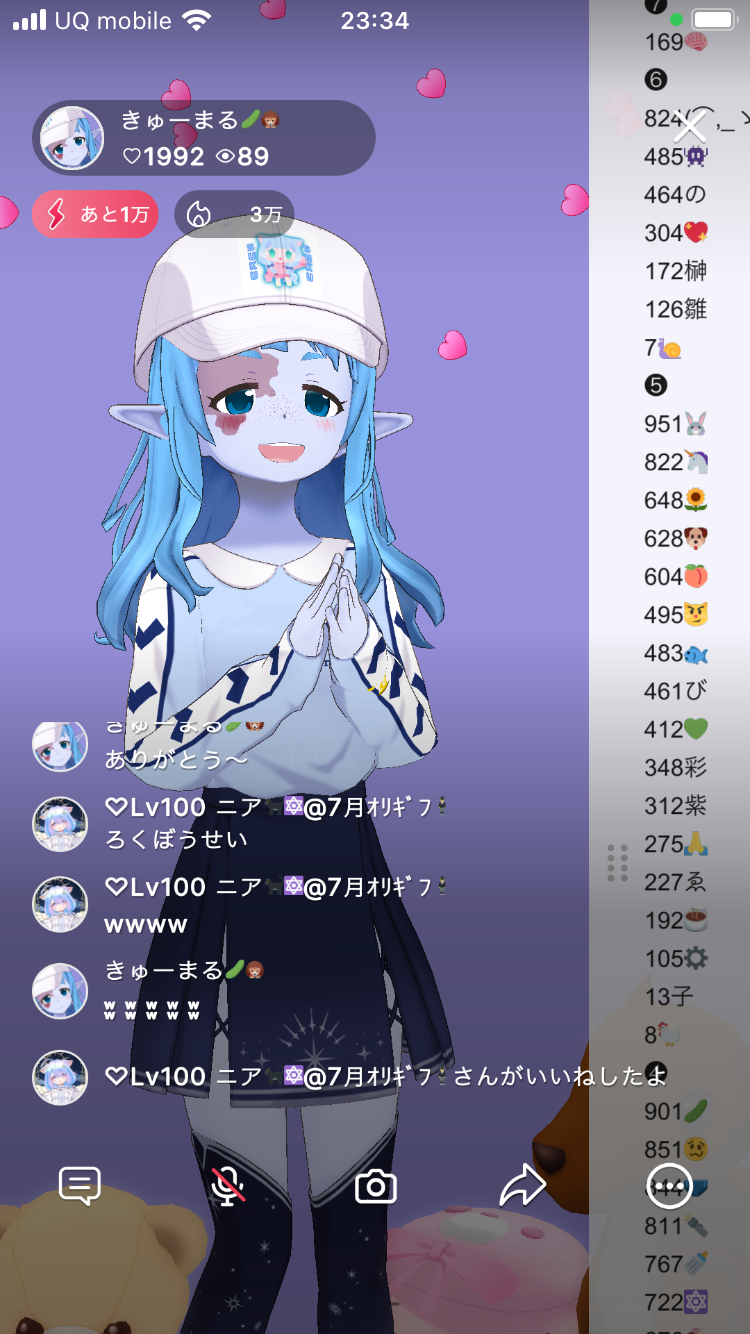Tap the あと1万 ranking badge
The width and height of the screenshot is (750, 1334).
point(95,214)
